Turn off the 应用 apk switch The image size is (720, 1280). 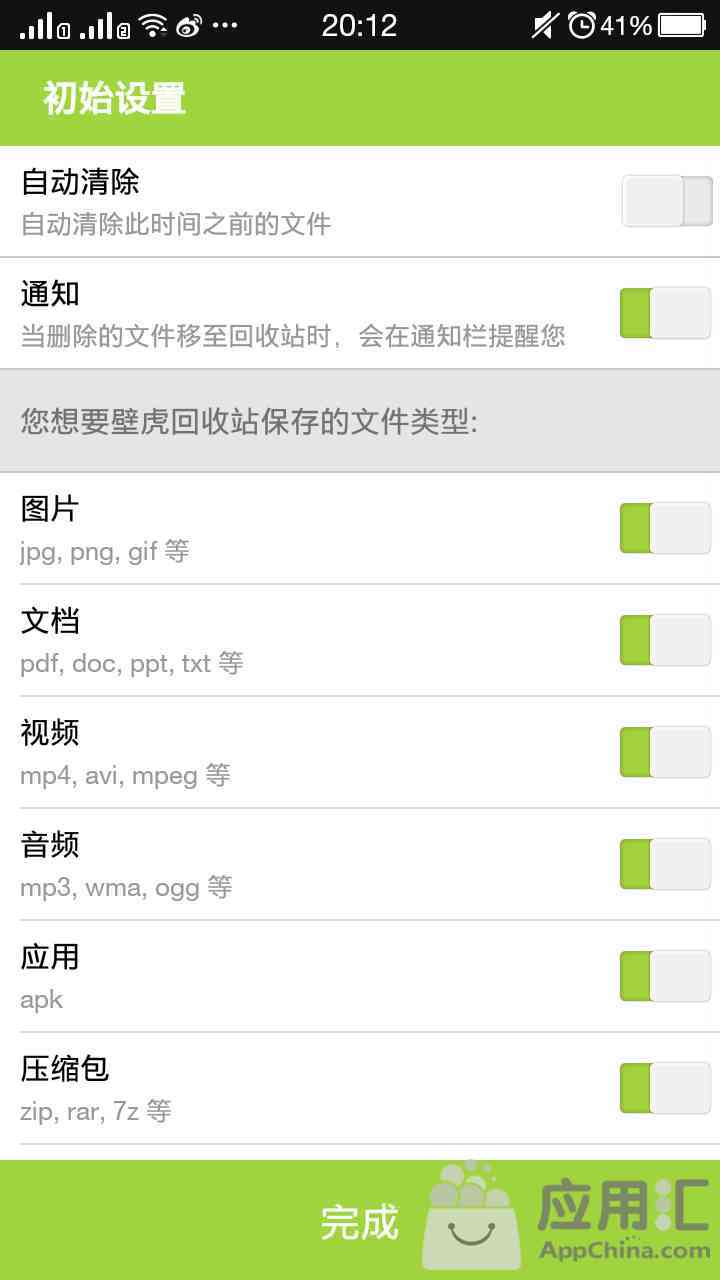666,976
